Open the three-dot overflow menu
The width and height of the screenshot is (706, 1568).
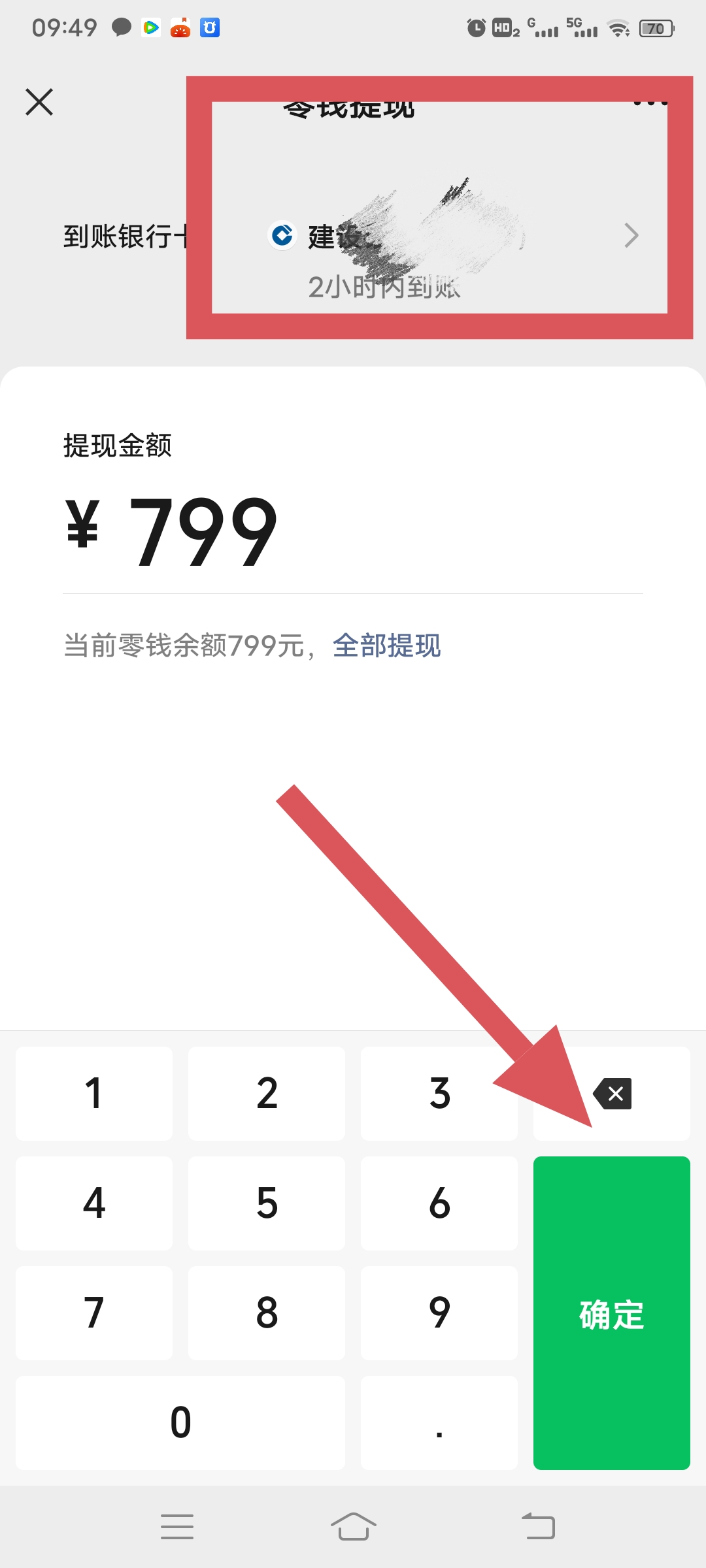click(x=650, y=103)
